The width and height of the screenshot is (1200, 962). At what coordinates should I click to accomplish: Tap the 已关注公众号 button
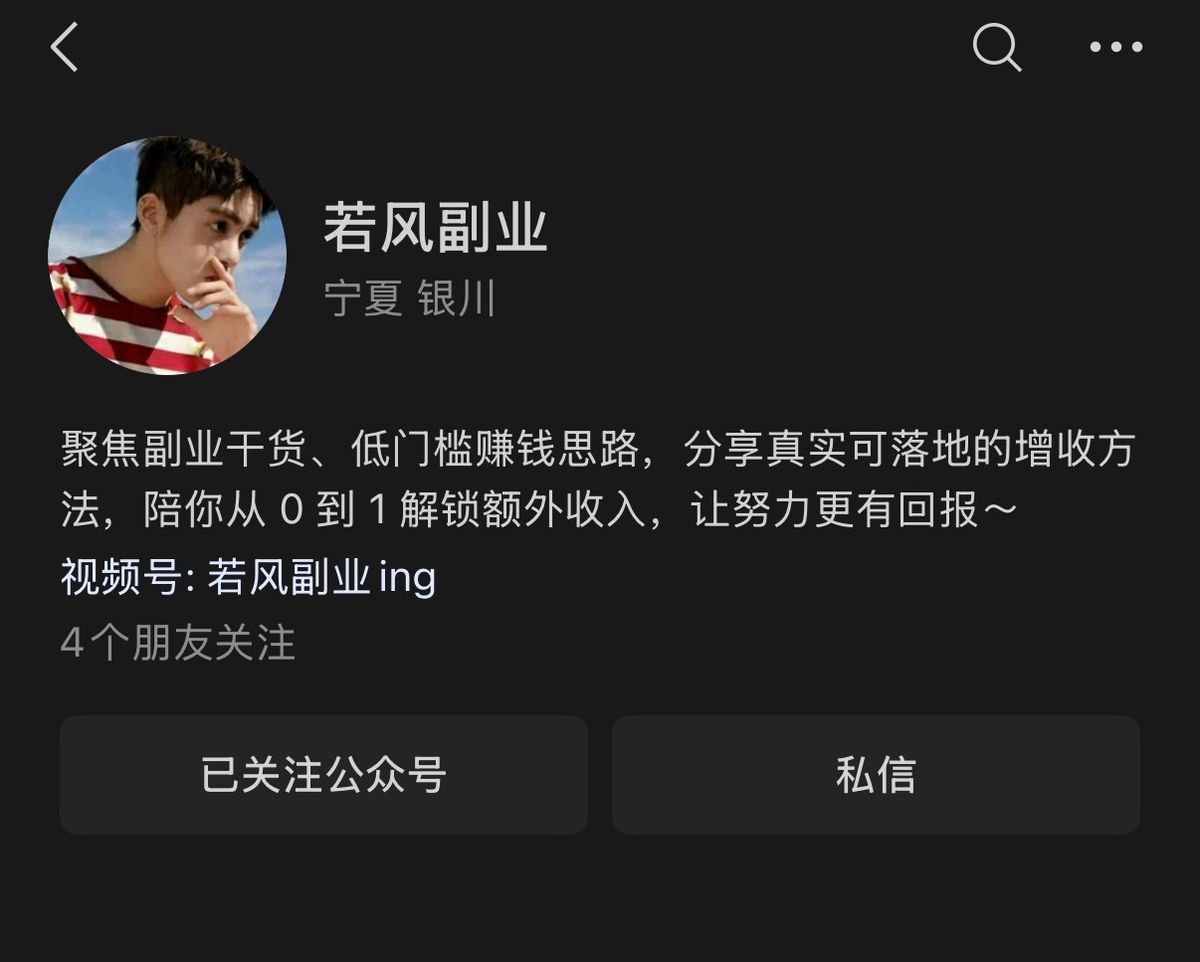pos(324,775)
